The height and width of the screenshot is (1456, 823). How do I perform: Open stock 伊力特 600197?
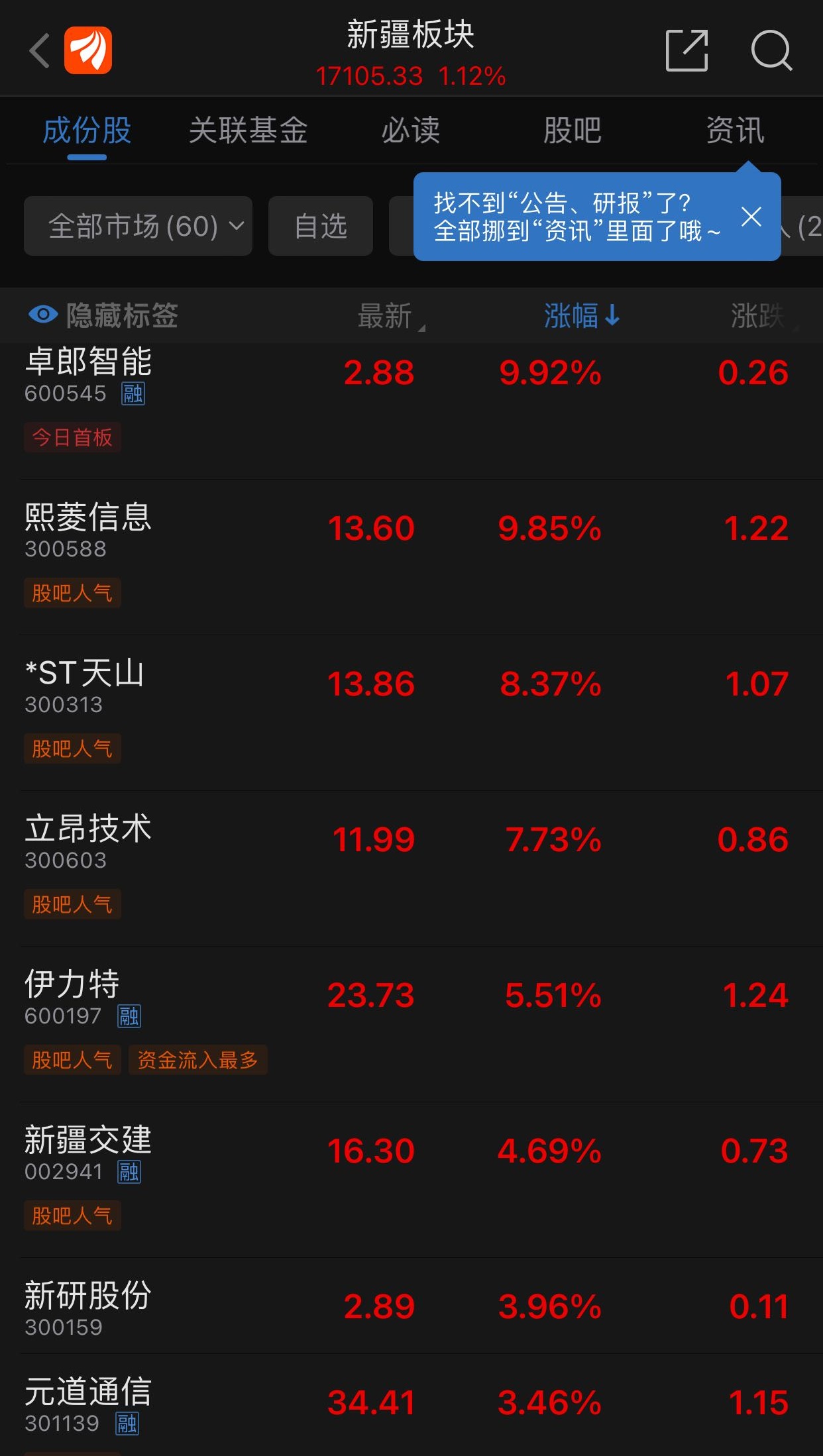click(x=411, y=1024)
